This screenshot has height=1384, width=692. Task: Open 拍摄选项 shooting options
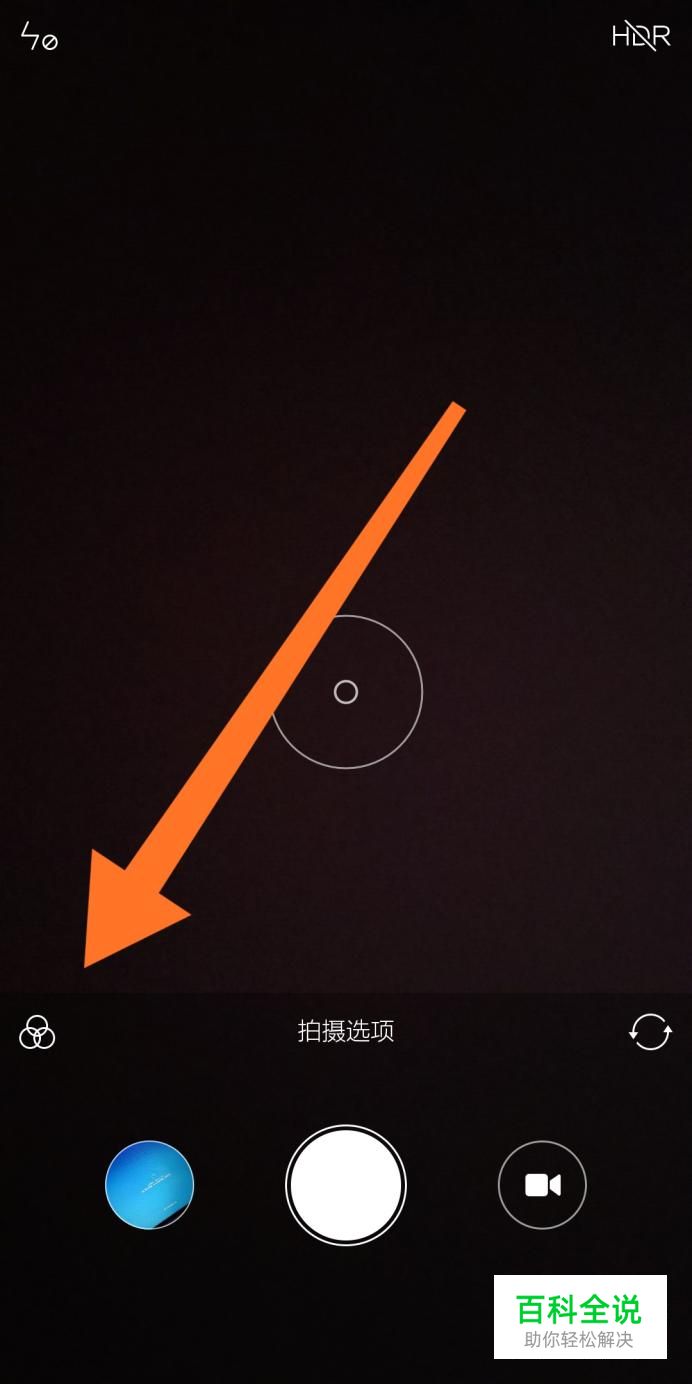(x=346, y=1031)
